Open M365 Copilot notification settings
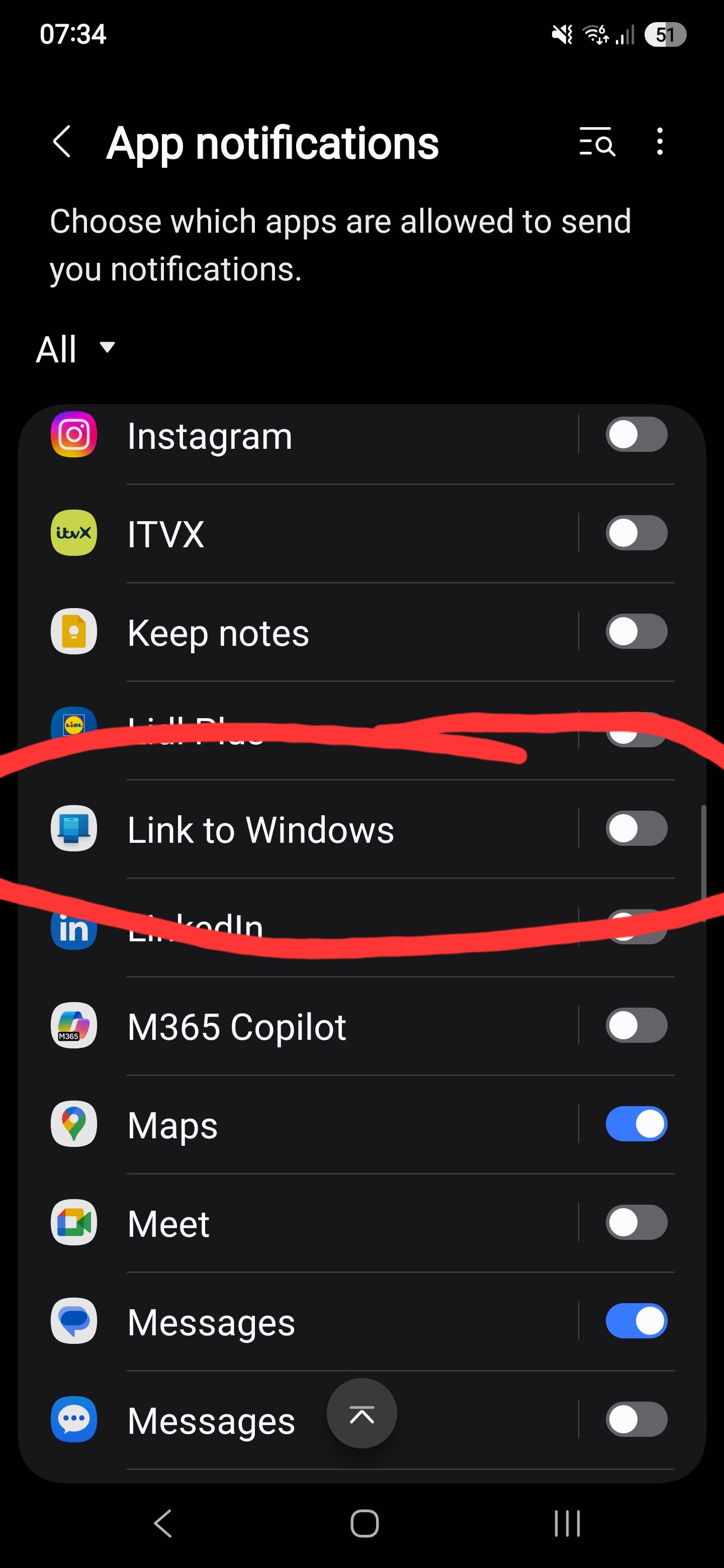This screenshot has height=1568, width=724. (x=305, y=1027)
